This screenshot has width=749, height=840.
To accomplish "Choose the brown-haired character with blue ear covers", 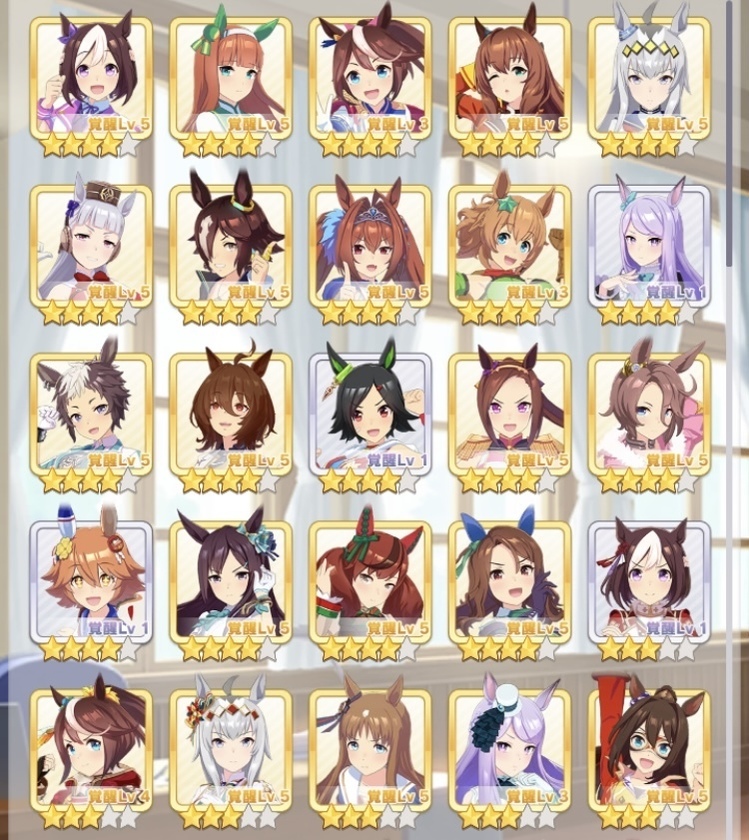I will (x=510, y=580).
